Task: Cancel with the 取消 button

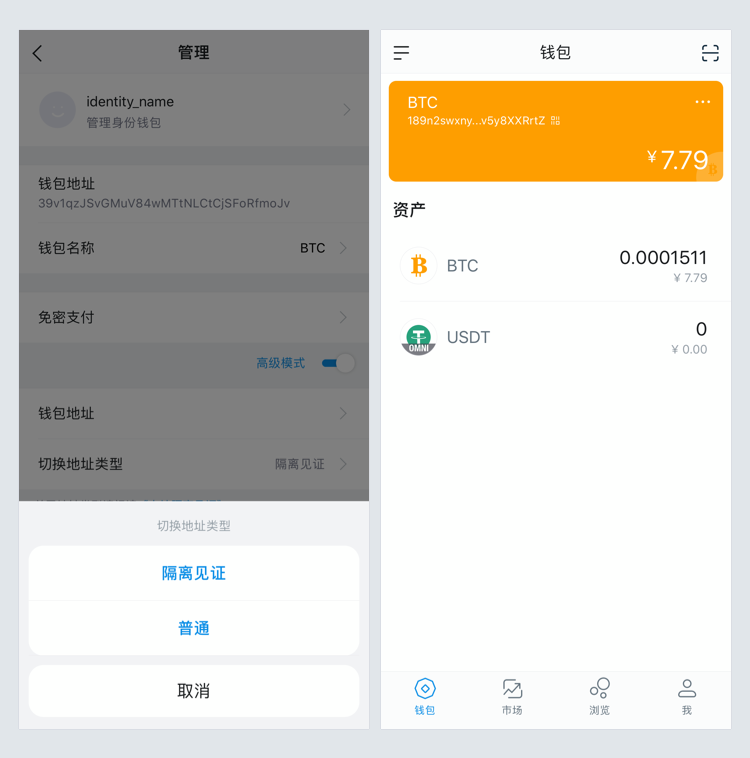Action: pyautogui.click(x=194, y=691)
